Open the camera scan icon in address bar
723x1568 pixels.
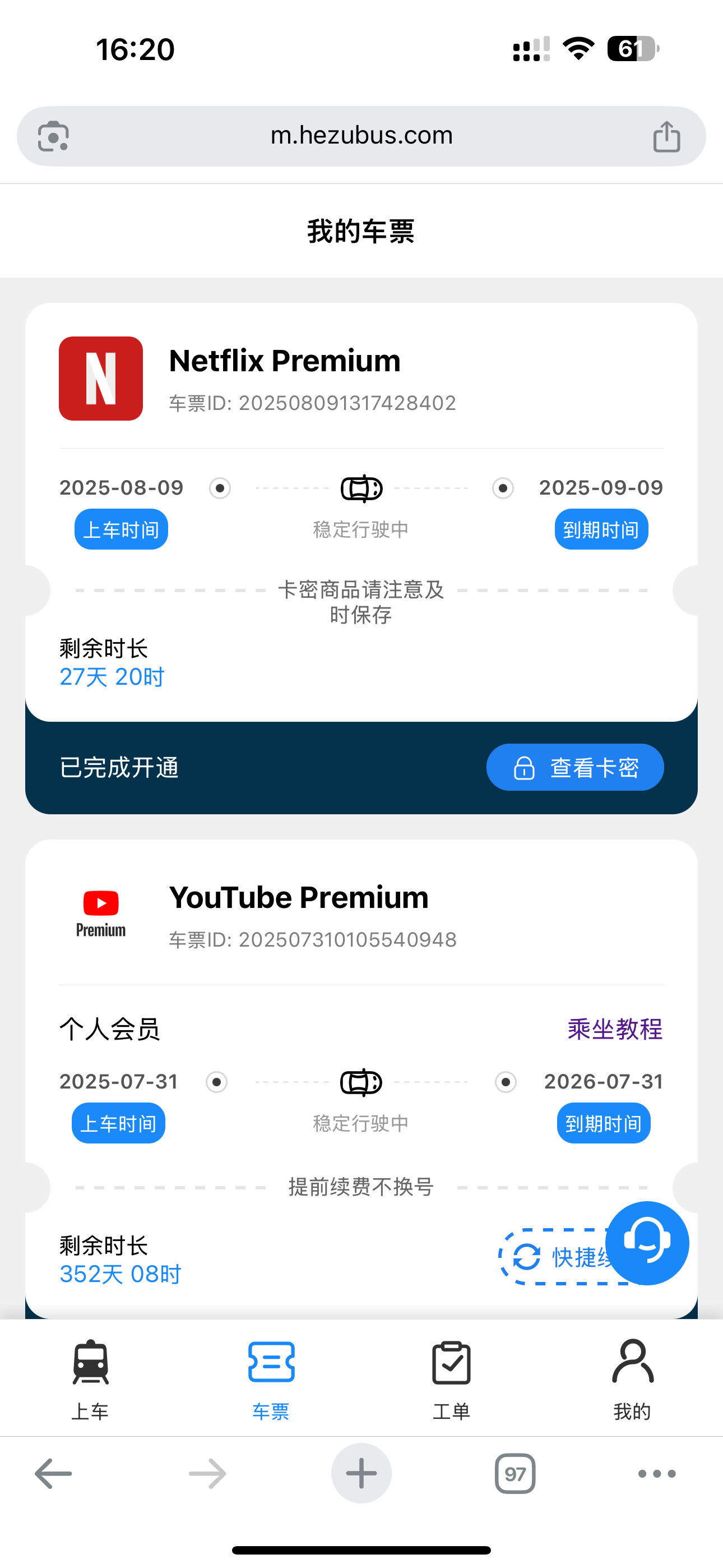pyautogui.click(x=54, y=136)
